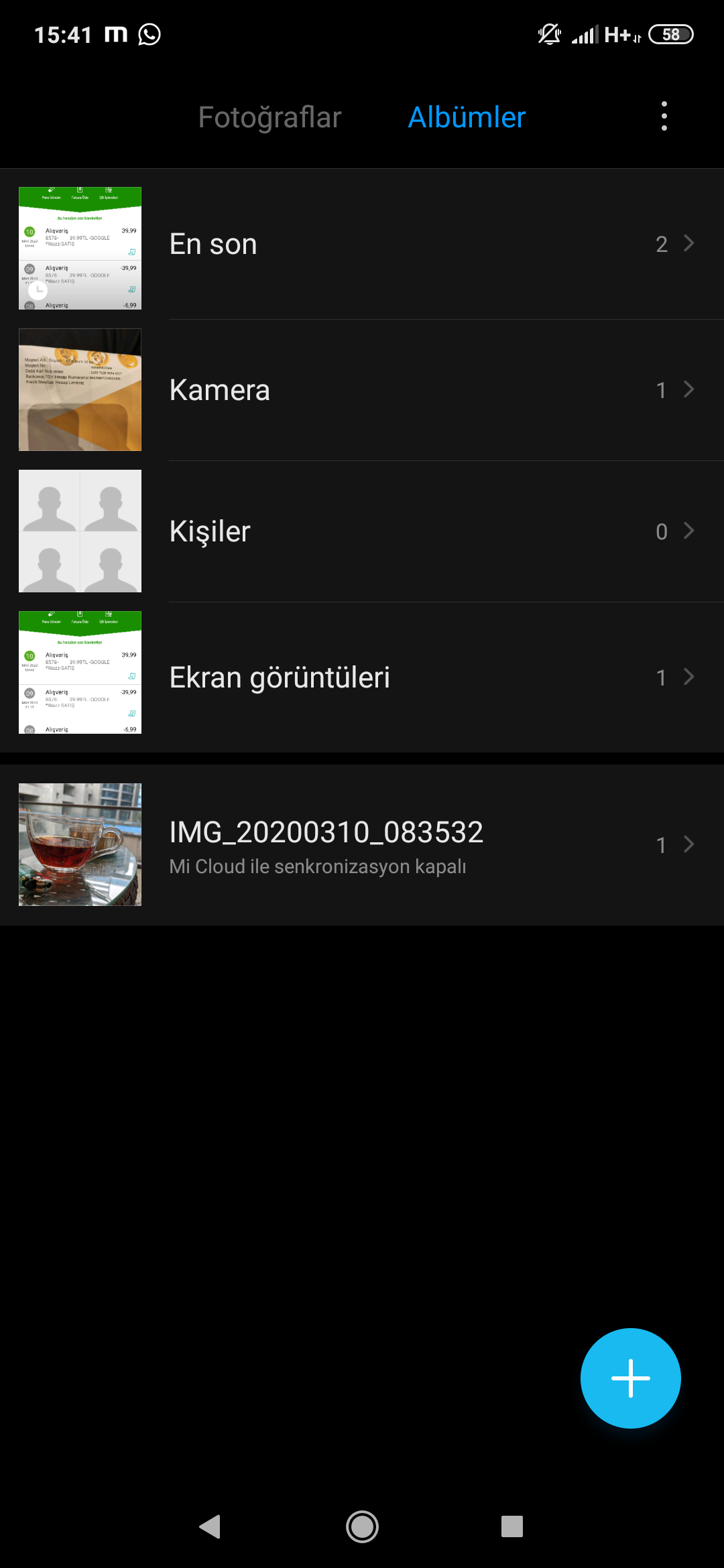Go back using the system back button
The width and height of the screenshot is (724, 1568).
210,1526
